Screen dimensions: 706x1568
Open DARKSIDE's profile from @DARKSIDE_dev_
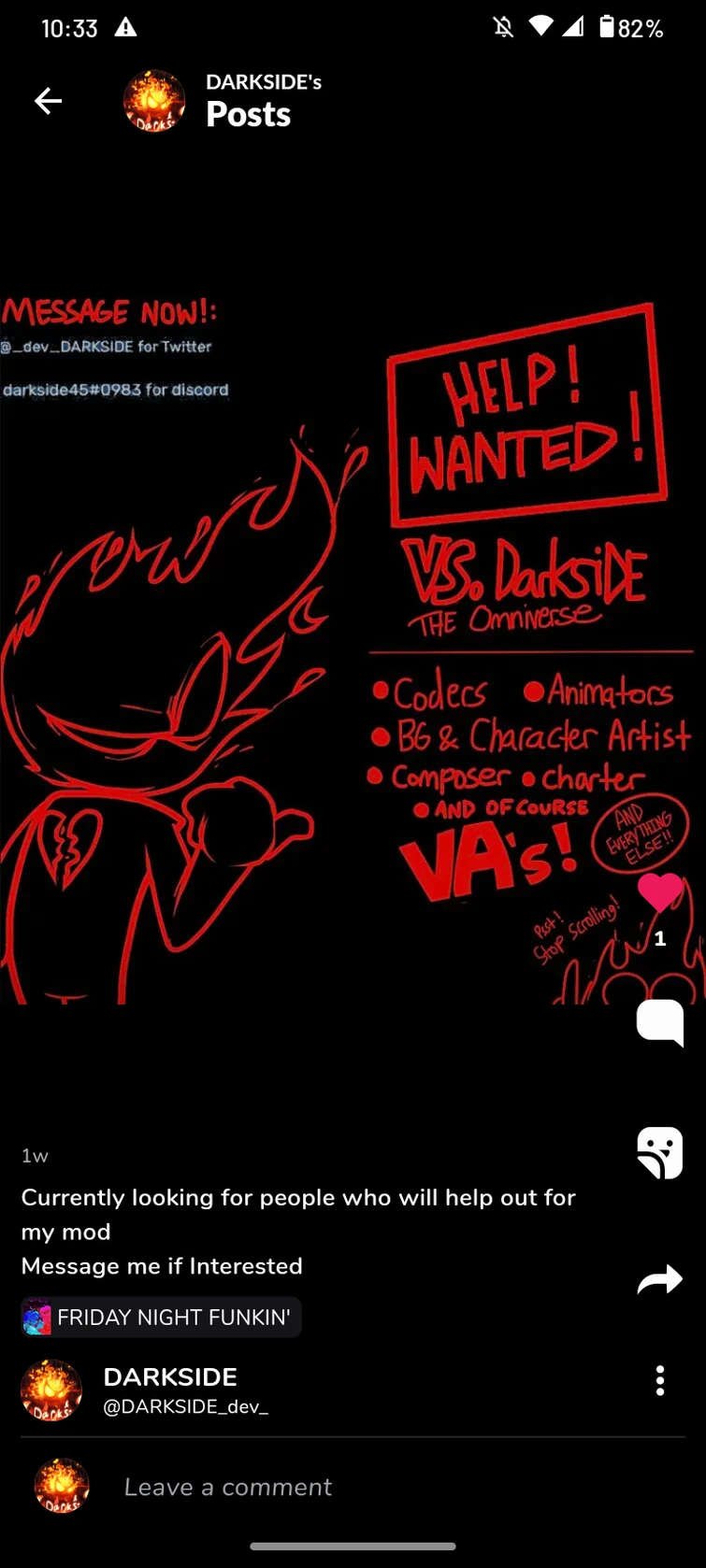point(185,1406)
